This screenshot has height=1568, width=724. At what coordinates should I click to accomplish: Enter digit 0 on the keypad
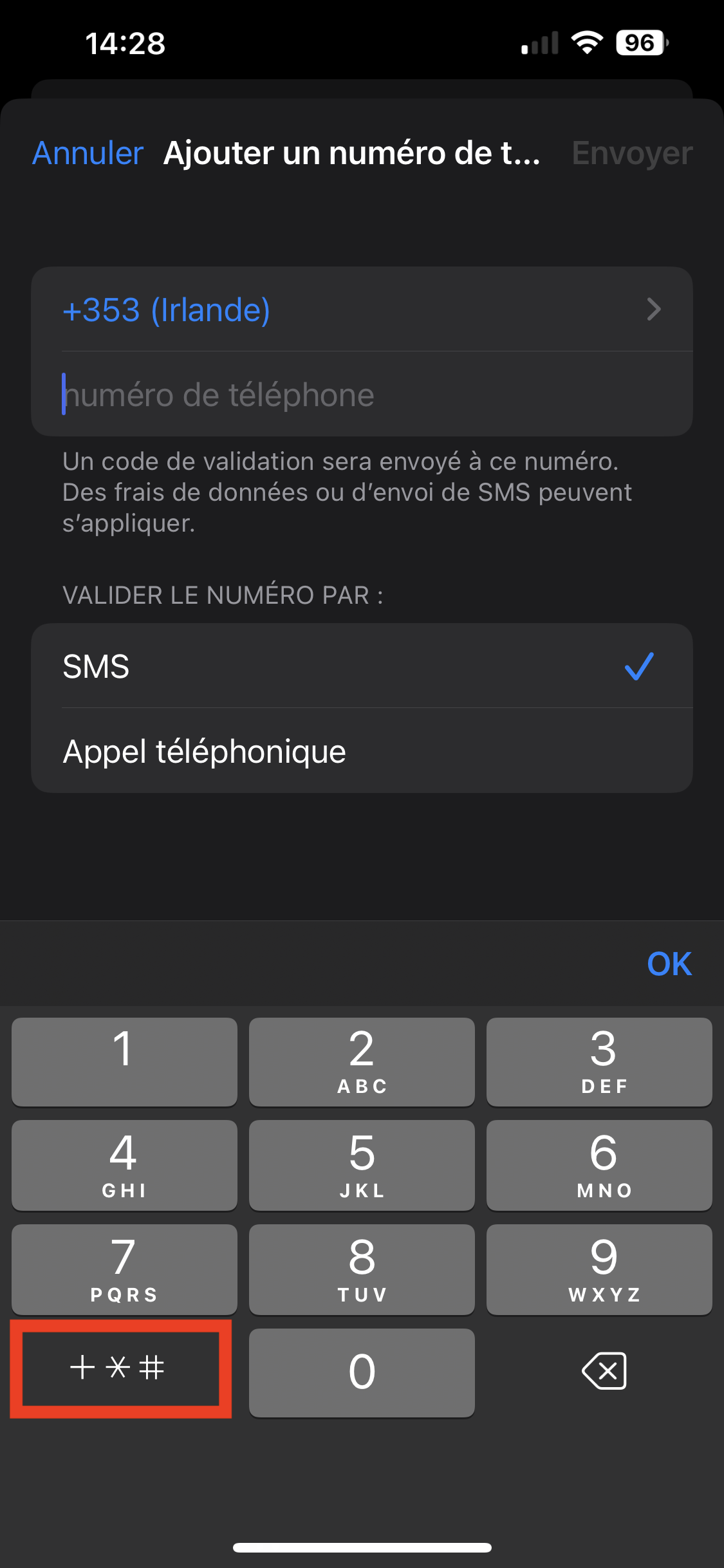362,1372
